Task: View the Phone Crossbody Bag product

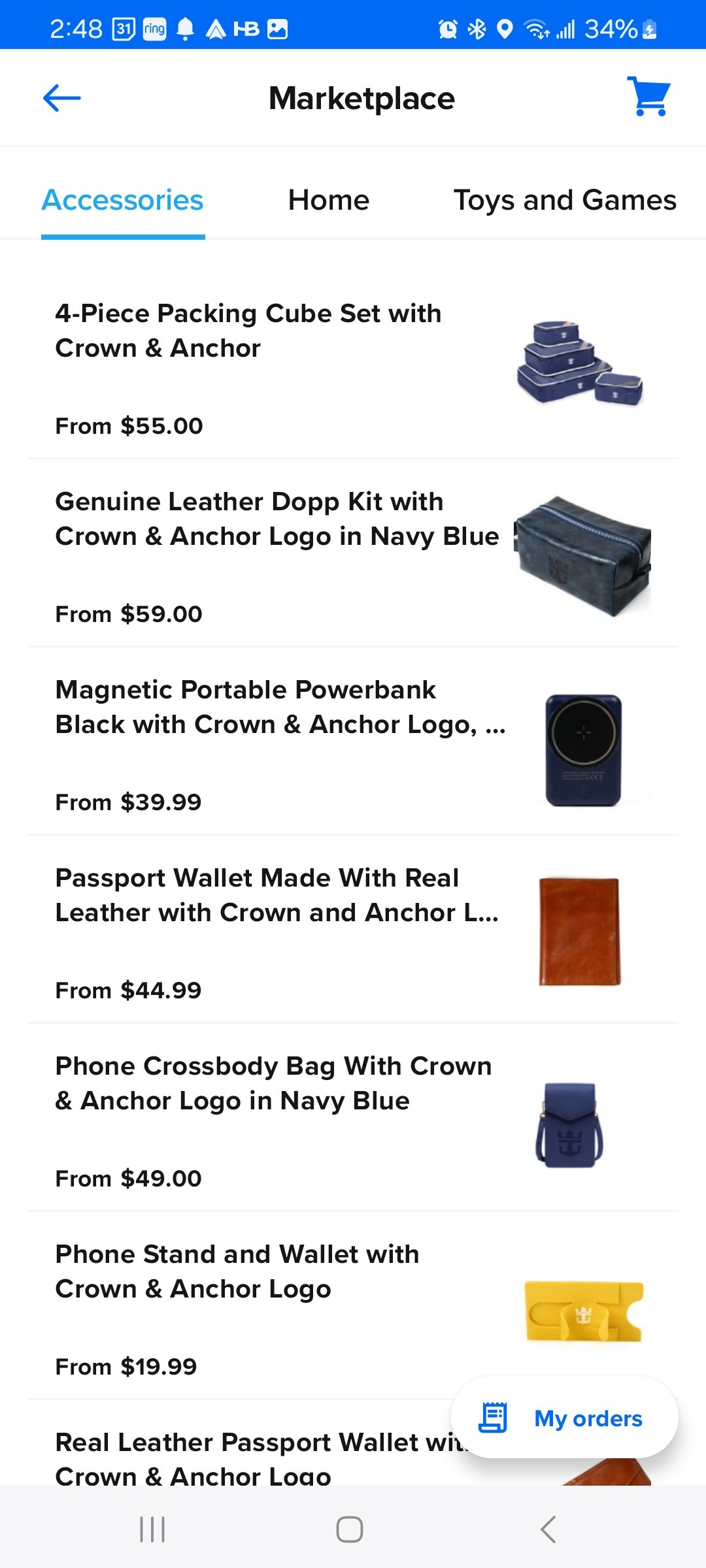Action: (x=353, y=1118)
